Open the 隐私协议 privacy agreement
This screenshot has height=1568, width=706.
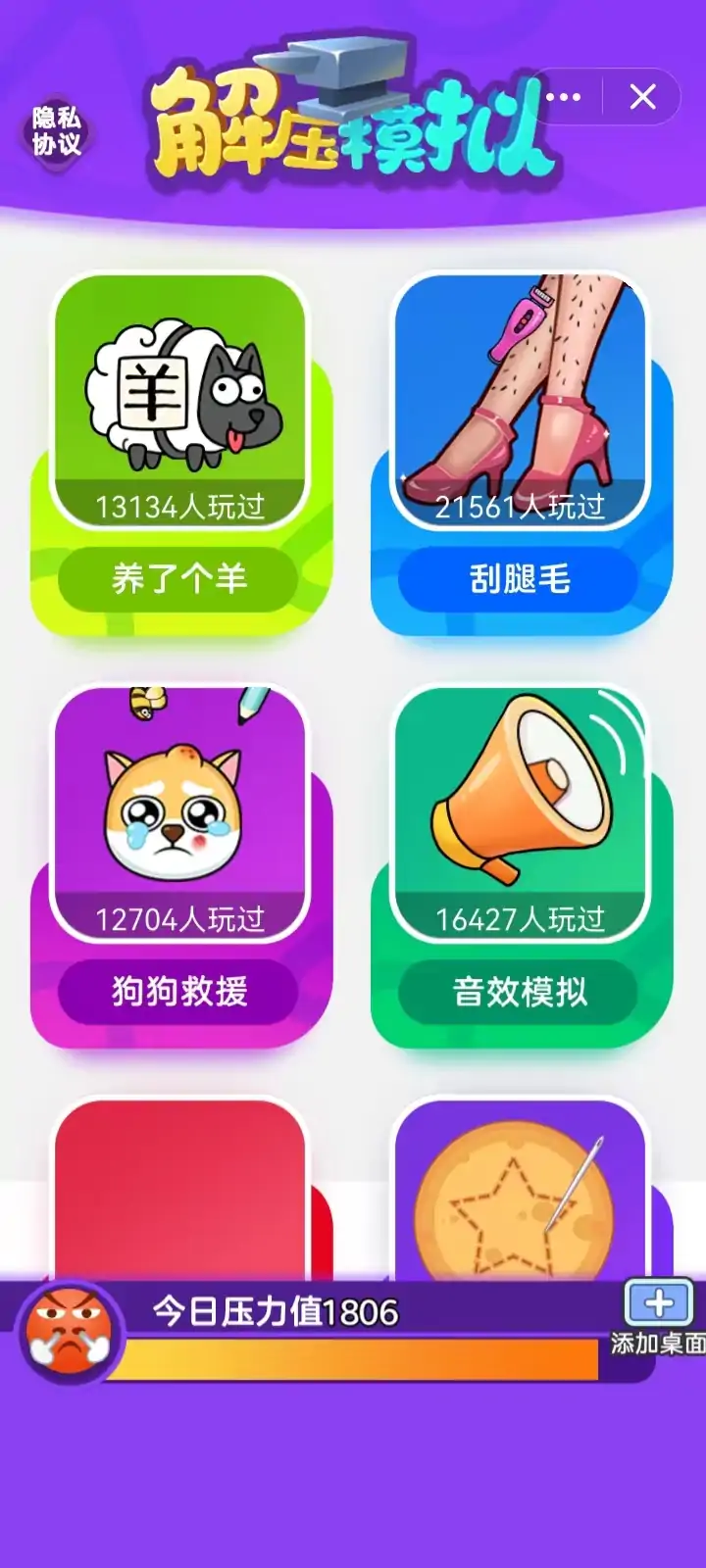pyautogui.click(x=56, y=132)
